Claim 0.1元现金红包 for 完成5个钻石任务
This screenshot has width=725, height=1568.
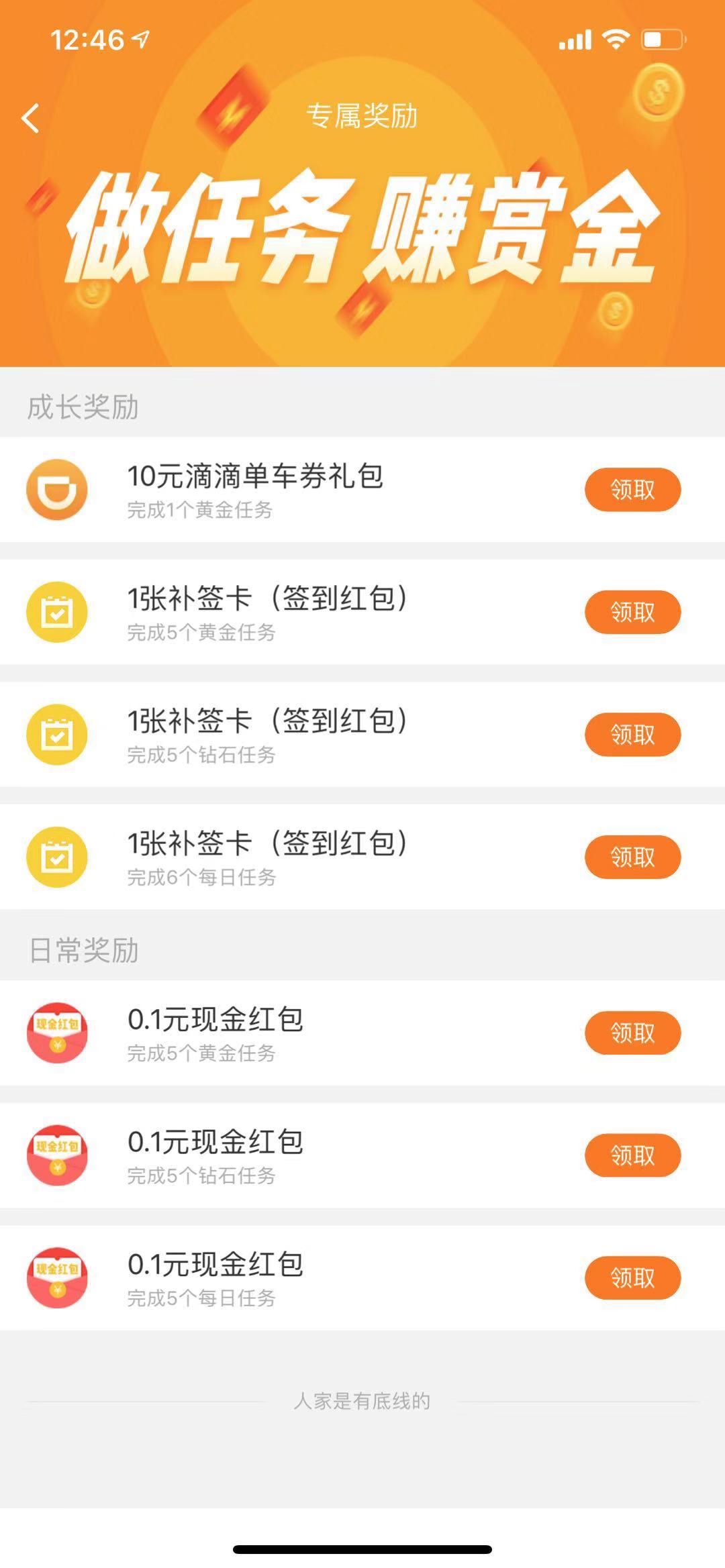tap(632, 1155)
